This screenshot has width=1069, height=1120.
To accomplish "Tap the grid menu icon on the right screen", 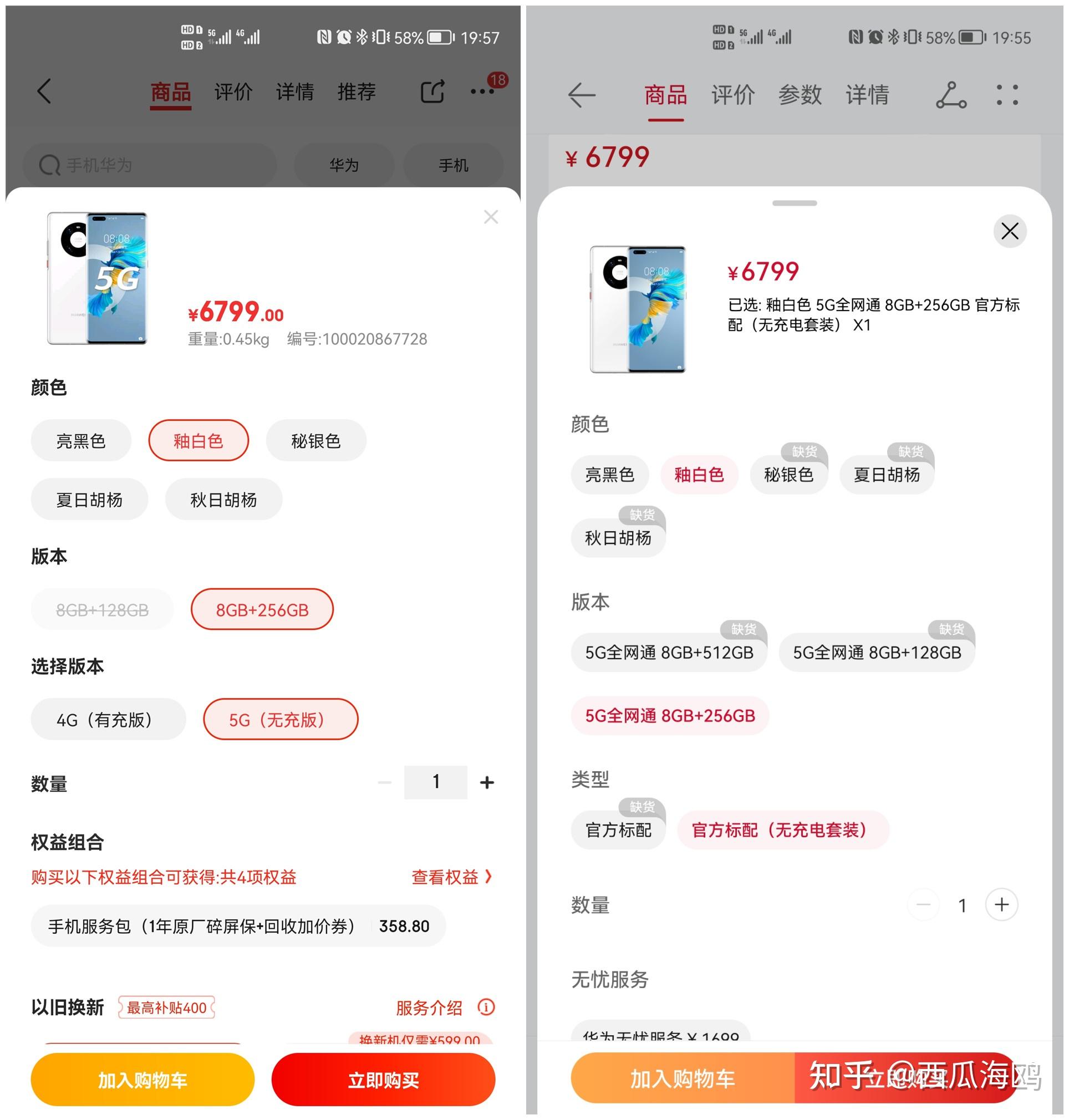I will [1009, 96].
